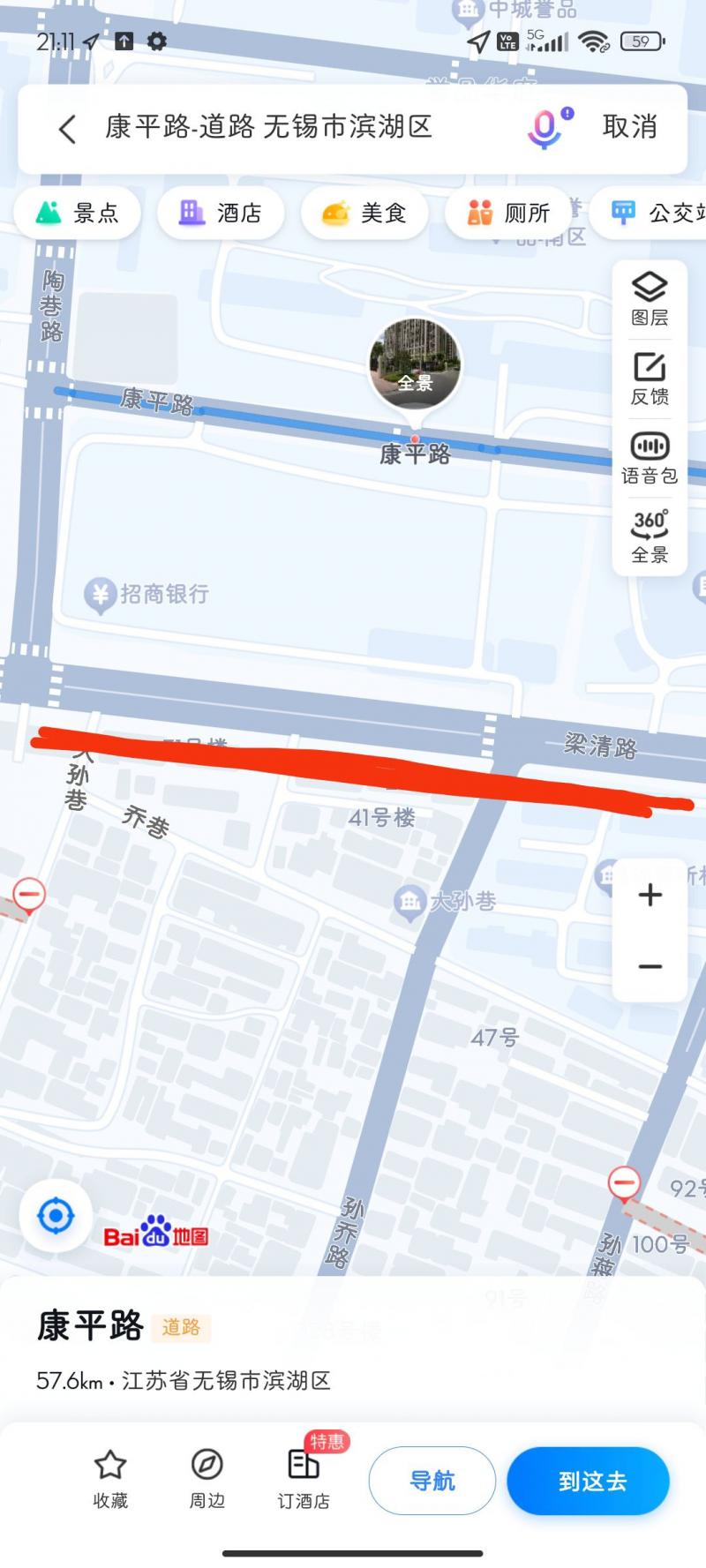This screenshot has width=706, height=1568.
Task: Tap the 反馈 feedback icon
Action: [x=650, y=375]
